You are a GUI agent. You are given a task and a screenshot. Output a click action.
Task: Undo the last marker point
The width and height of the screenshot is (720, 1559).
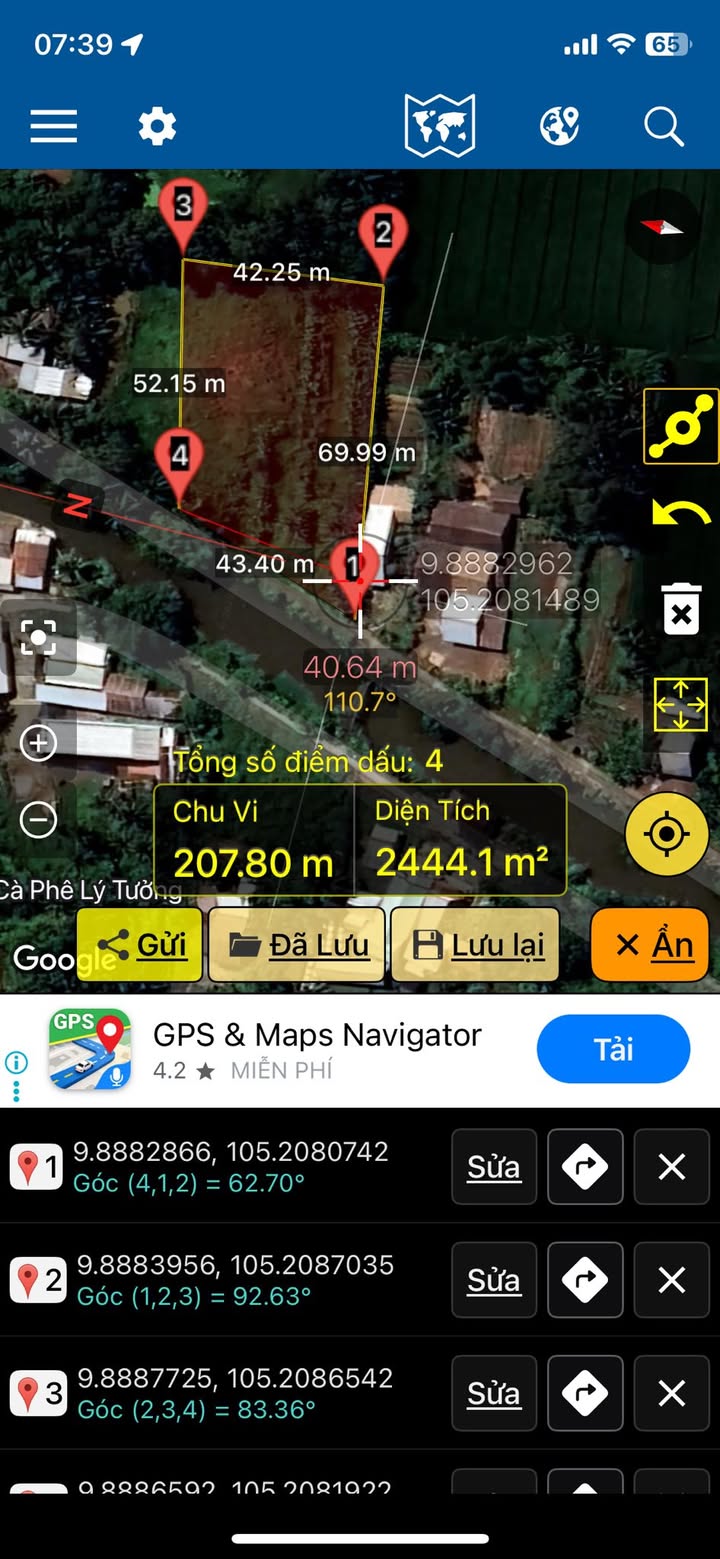click(681, 515)
